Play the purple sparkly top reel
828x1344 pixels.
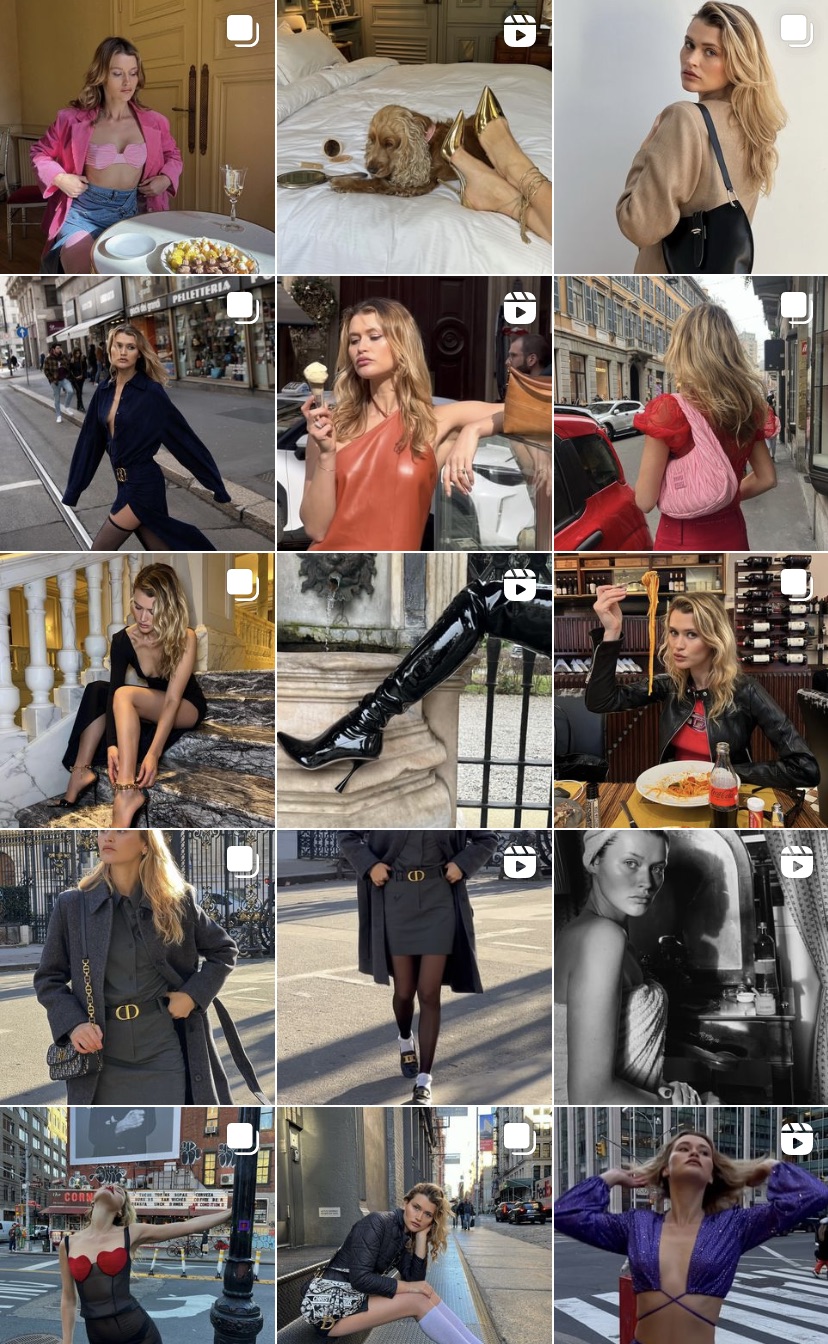[x=691, y=1225]
